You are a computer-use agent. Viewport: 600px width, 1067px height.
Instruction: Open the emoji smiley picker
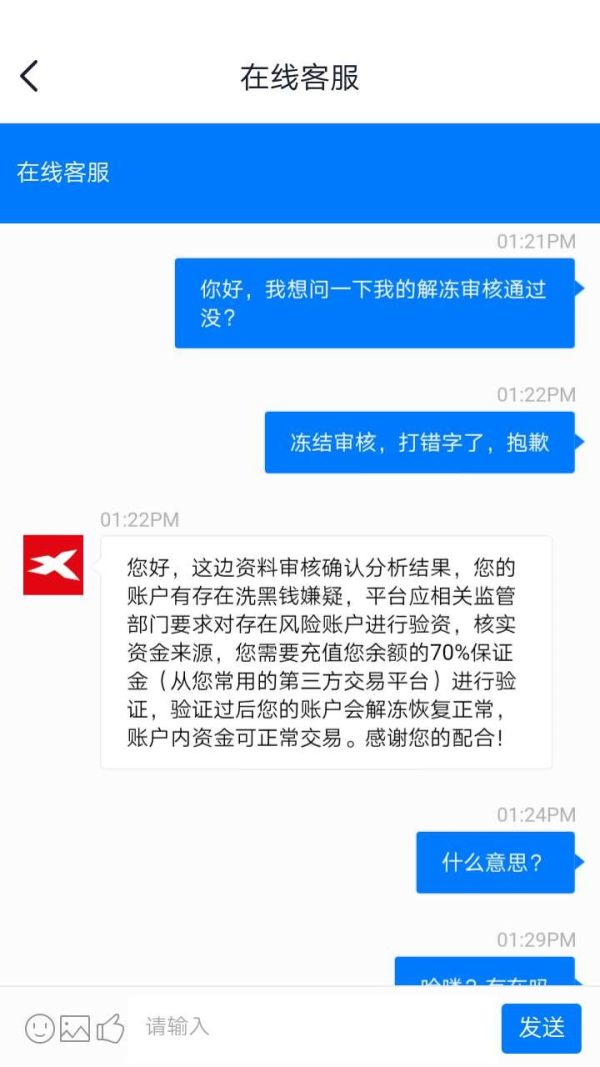point(39,1028)
